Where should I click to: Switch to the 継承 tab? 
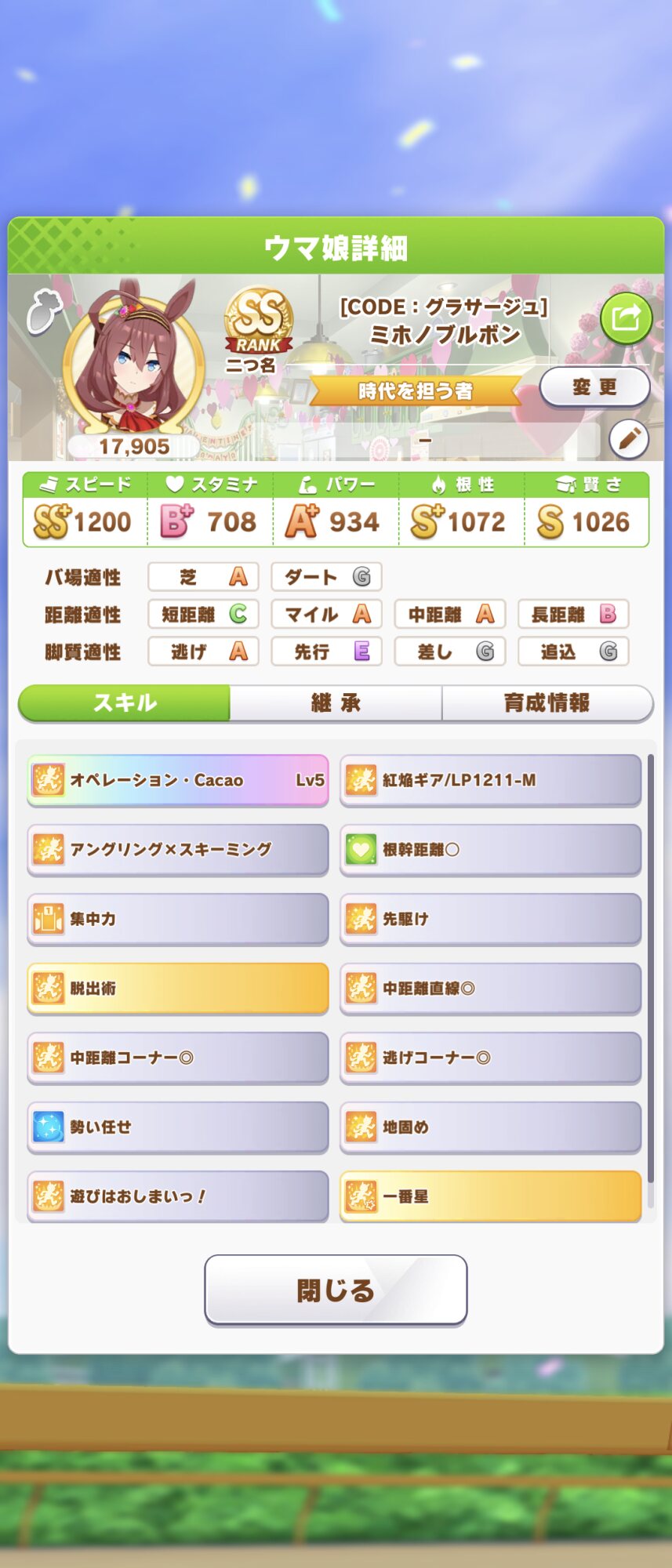[336, 702]
